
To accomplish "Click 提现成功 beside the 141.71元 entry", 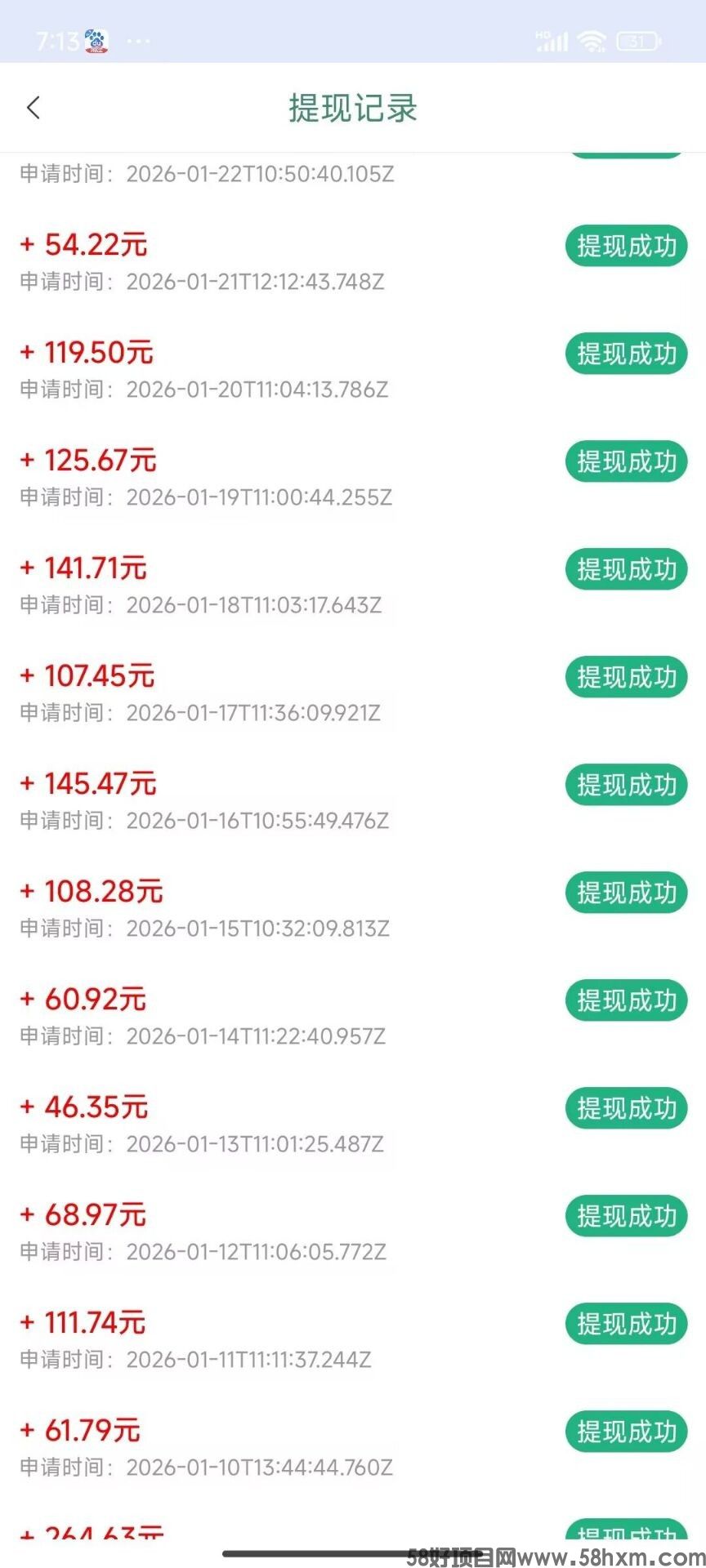I will 626,569.
